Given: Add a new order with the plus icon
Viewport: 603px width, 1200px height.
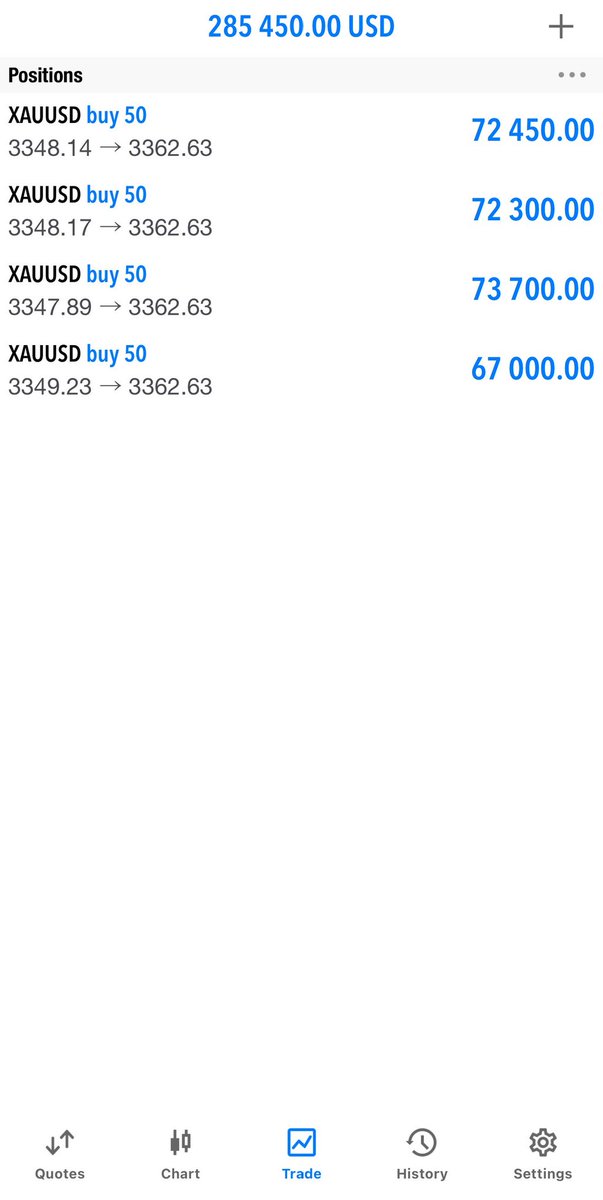Looking at the screenshot, I should tap(561, 27).
